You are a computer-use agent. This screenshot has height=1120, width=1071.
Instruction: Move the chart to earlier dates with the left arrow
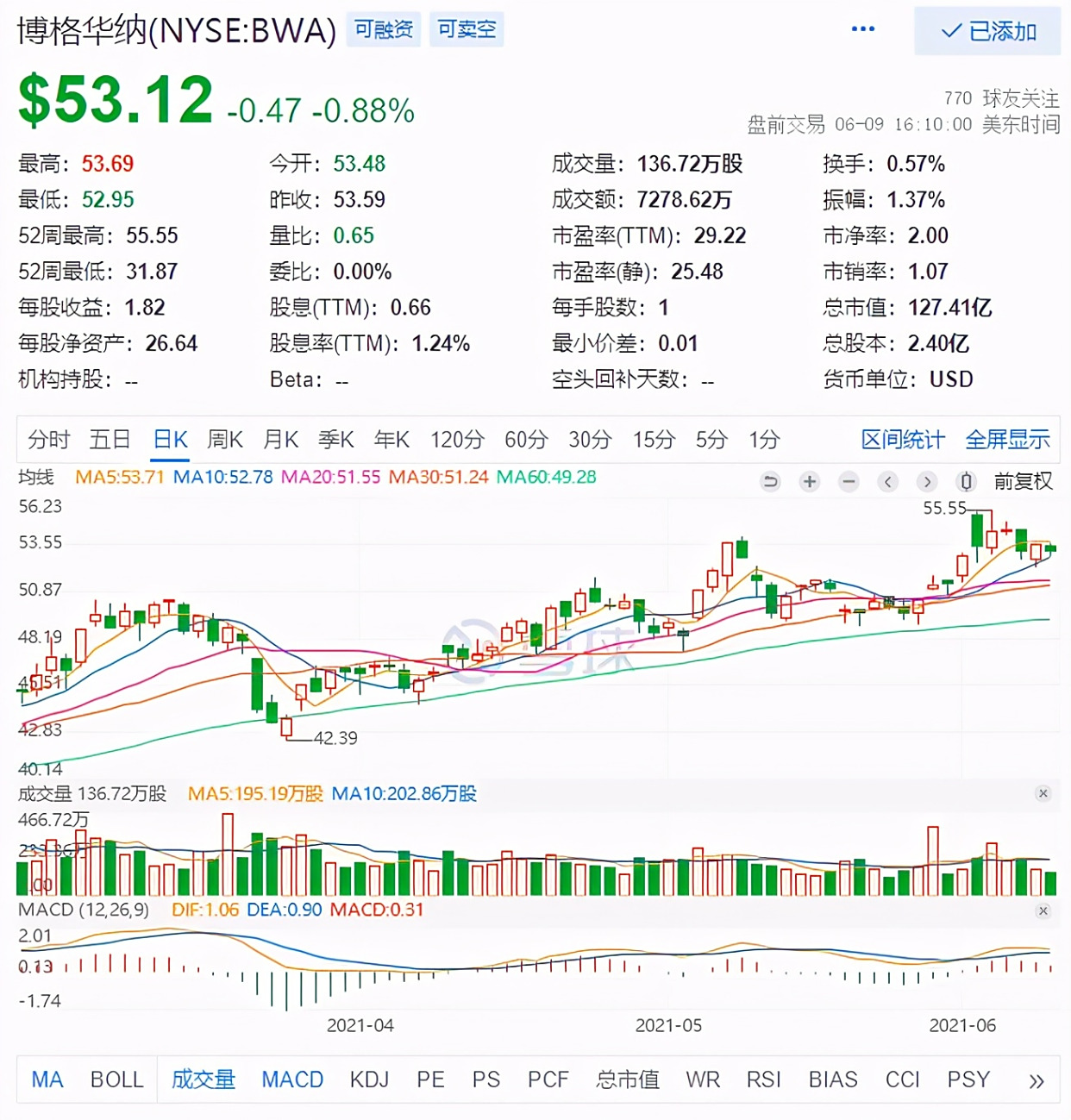887,482
